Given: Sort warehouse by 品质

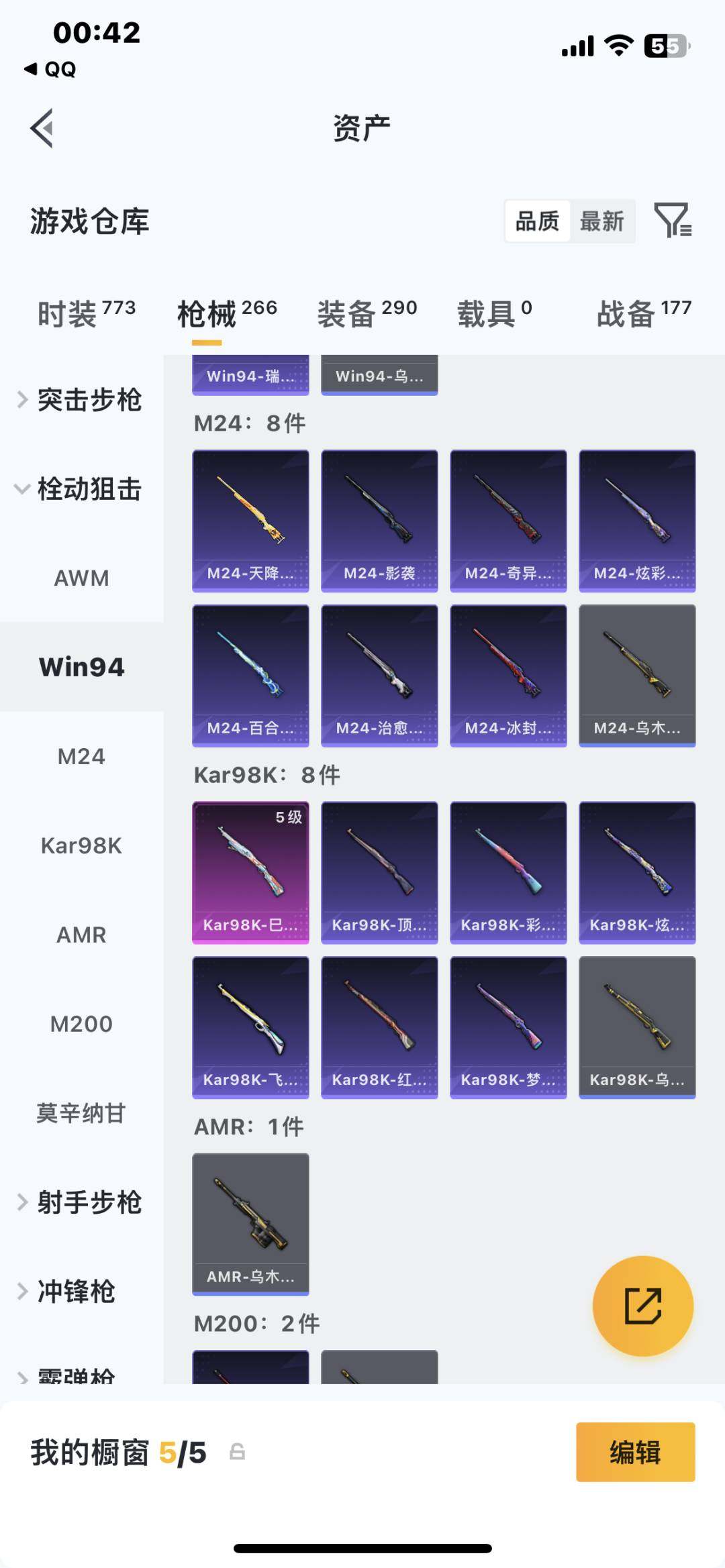Looking at the screenshot, I should [537, 221].
